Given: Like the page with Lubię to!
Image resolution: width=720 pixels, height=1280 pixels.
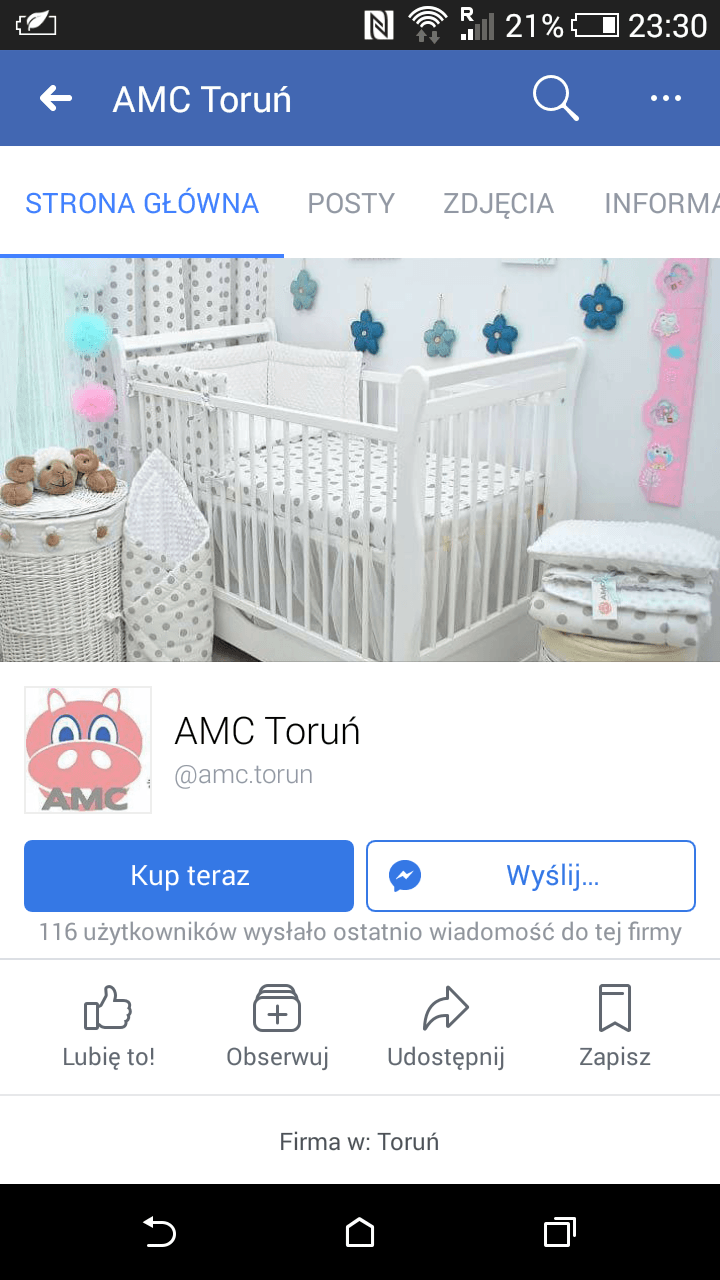Looking at the screenshot, I should point(108,1025).
